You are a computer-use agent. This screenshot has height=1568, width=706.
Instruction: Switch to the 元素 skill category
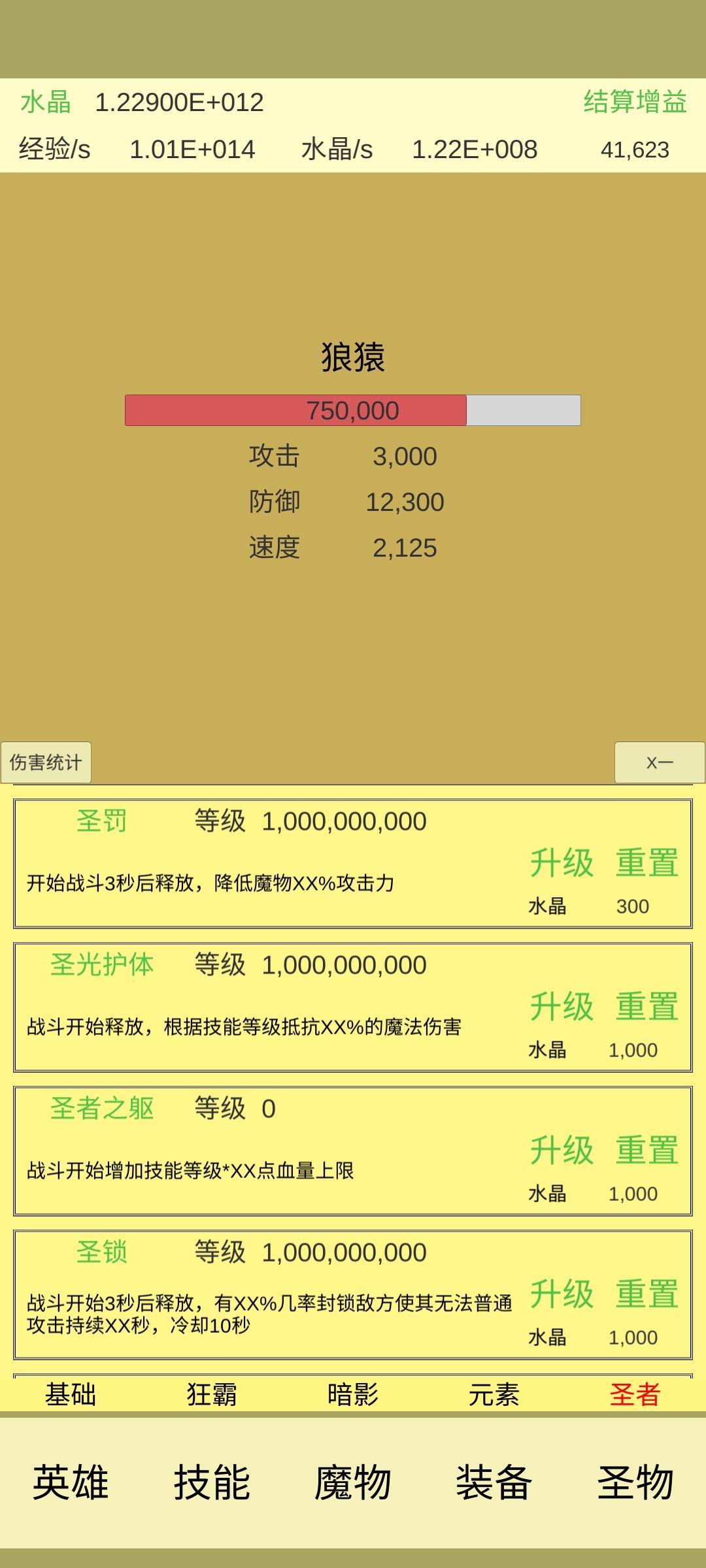pos(494,1394)
